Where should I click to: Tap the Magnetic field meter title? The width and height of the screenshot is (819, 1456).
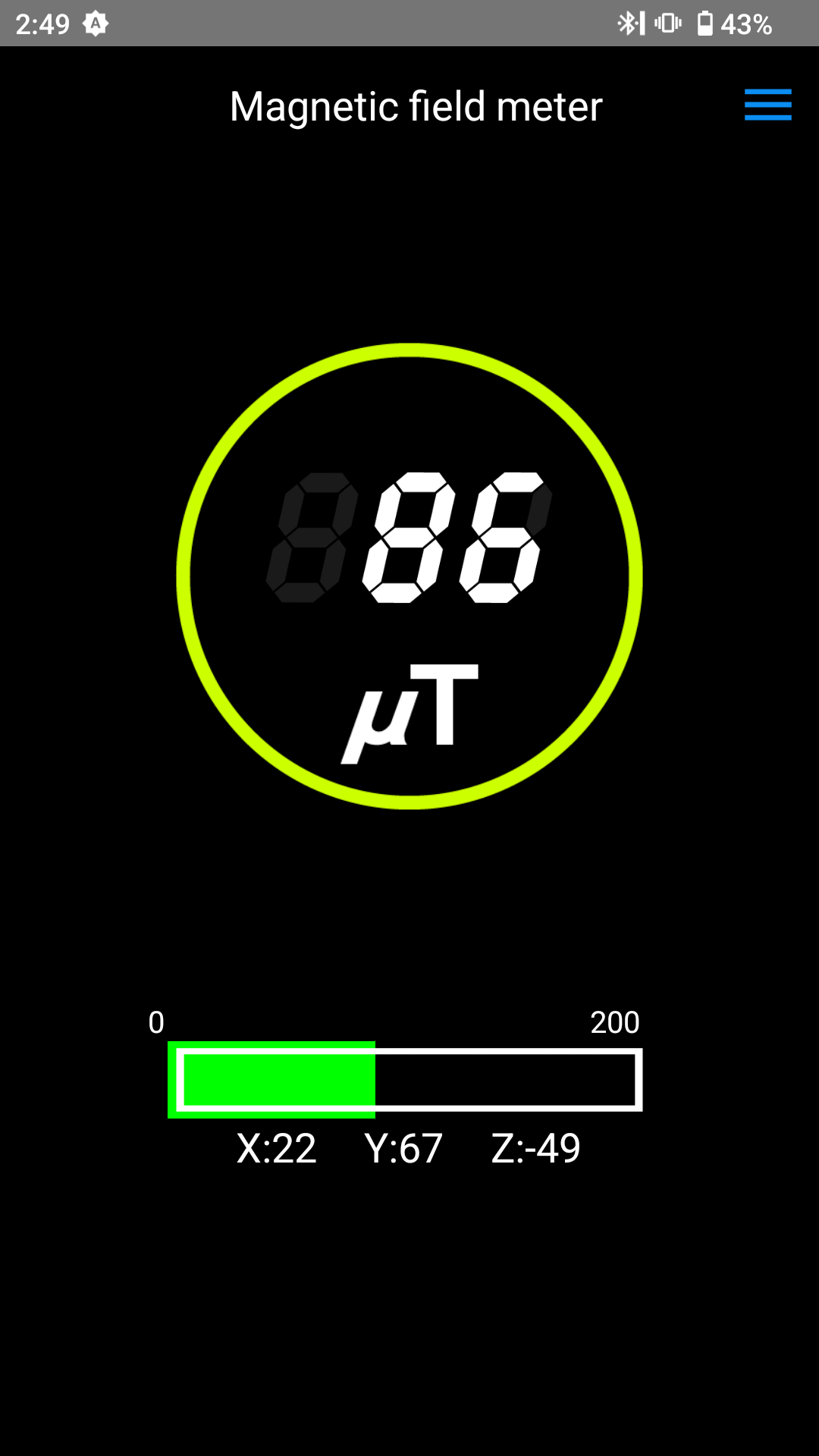pos(415,106)
